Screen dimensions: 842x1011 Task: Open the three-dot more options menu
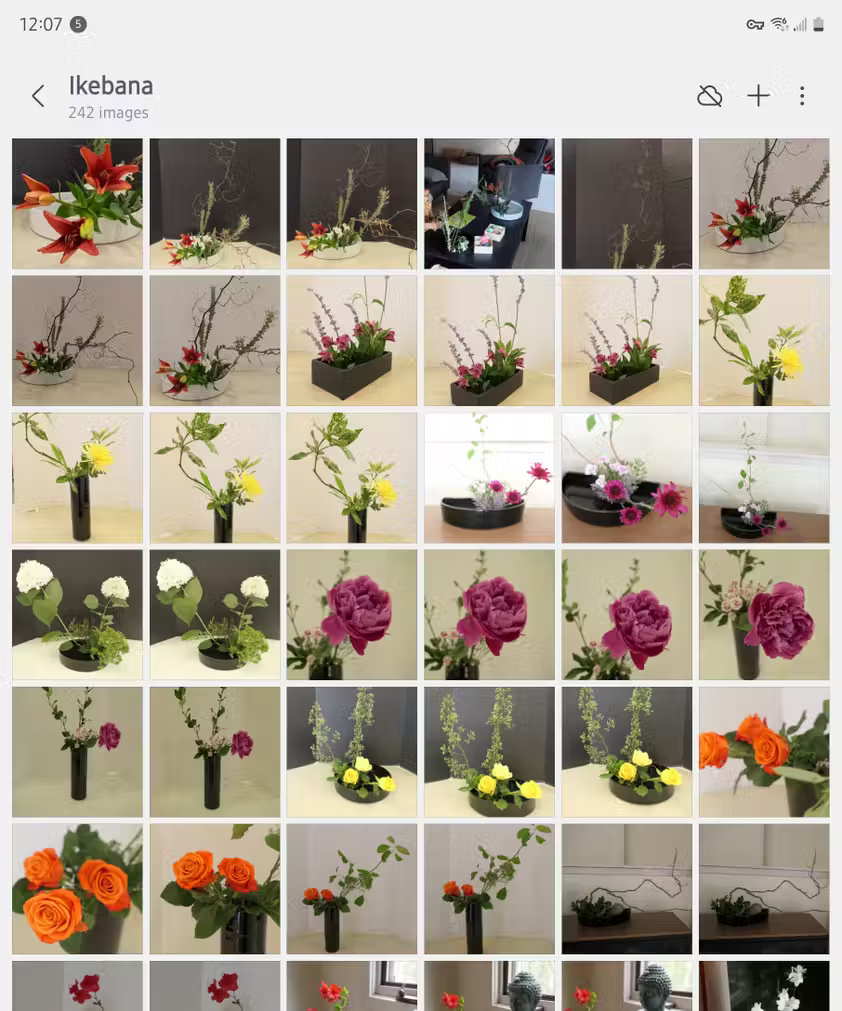click(802, 95)
